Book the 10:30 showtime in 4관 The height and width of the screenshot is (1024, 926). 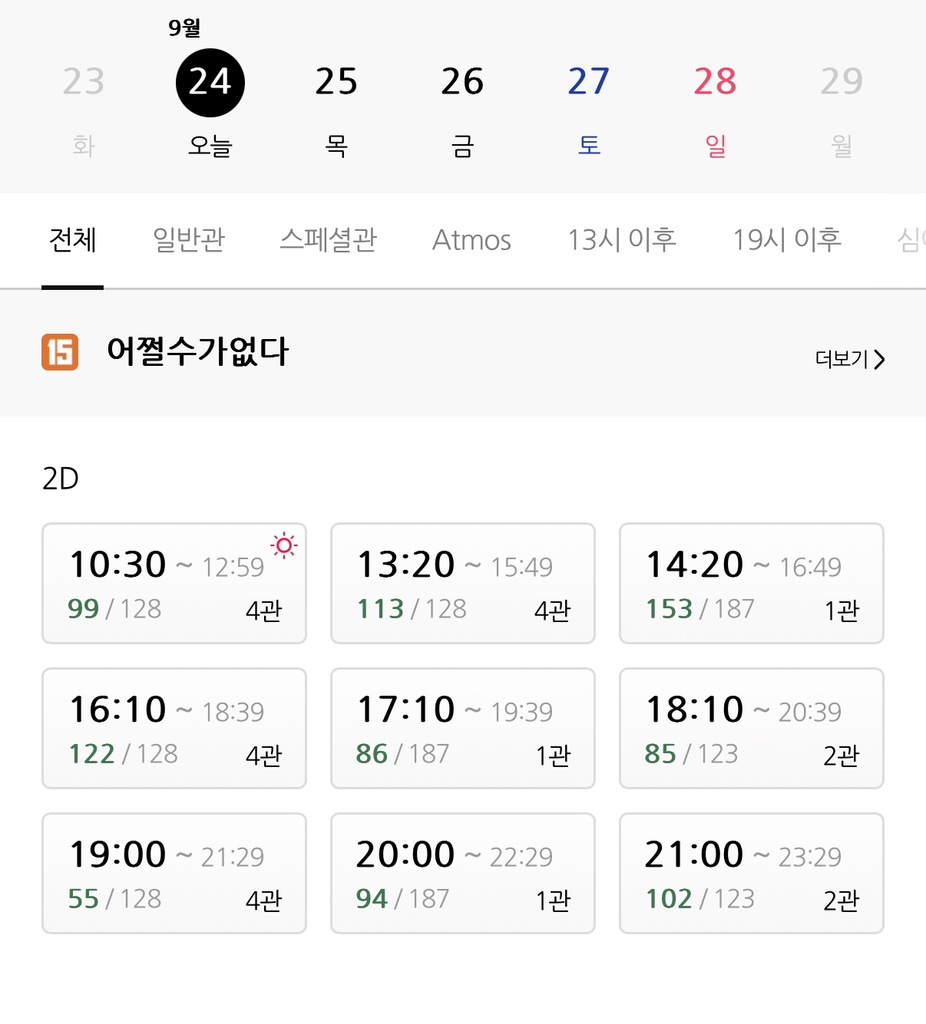point(174,583)
